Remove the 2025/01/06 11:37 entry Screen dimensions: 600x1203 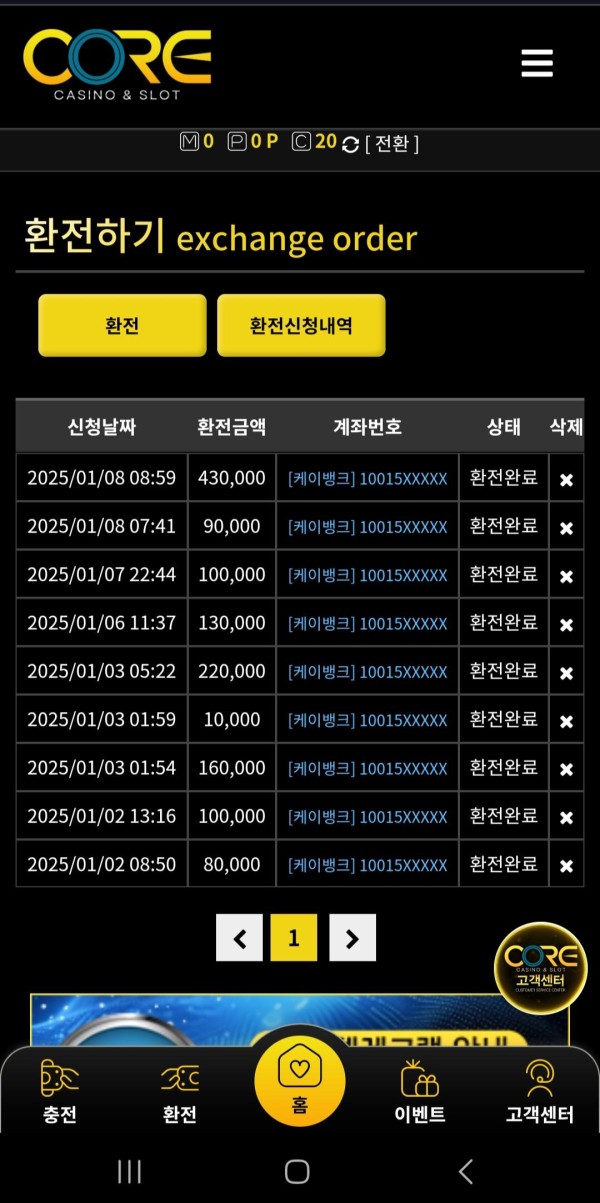[x=566, y=624]
